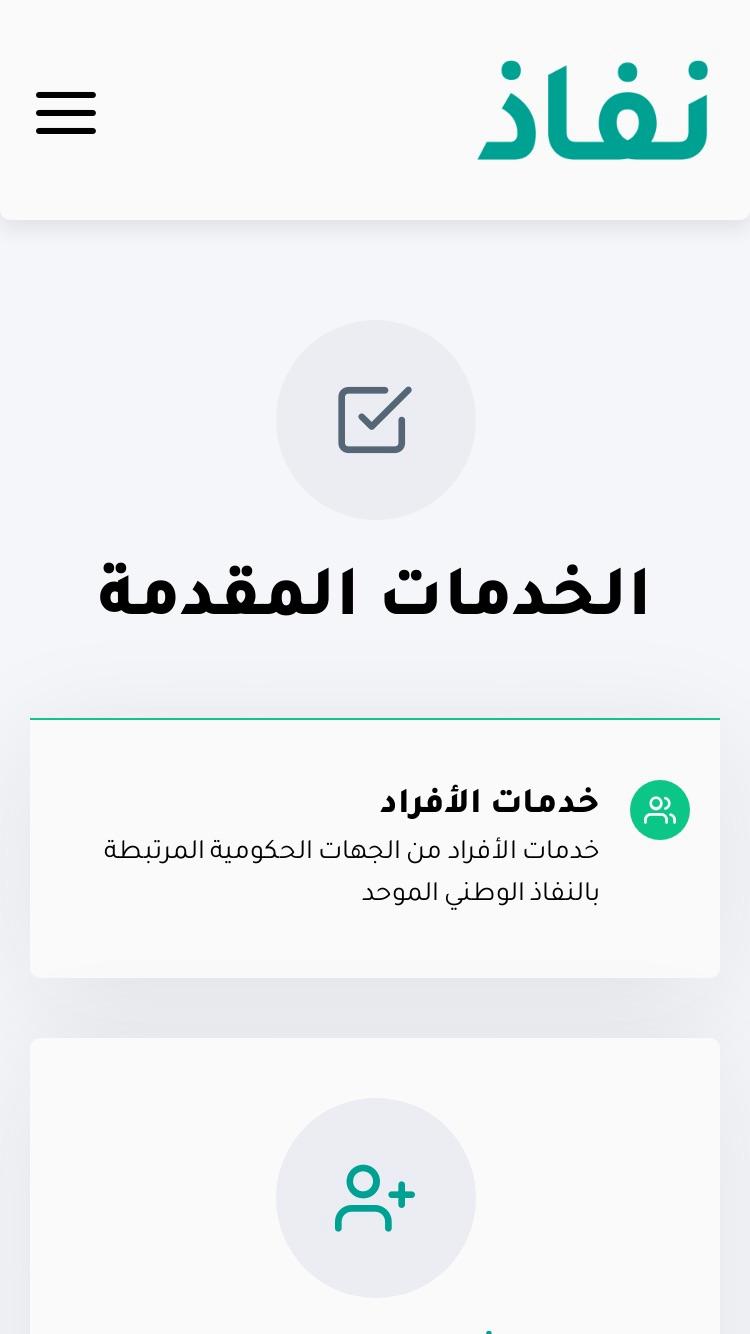
Task: Select the خدمات الأفراد services tab
Action: pyautogui.click(x=375, y=848)
